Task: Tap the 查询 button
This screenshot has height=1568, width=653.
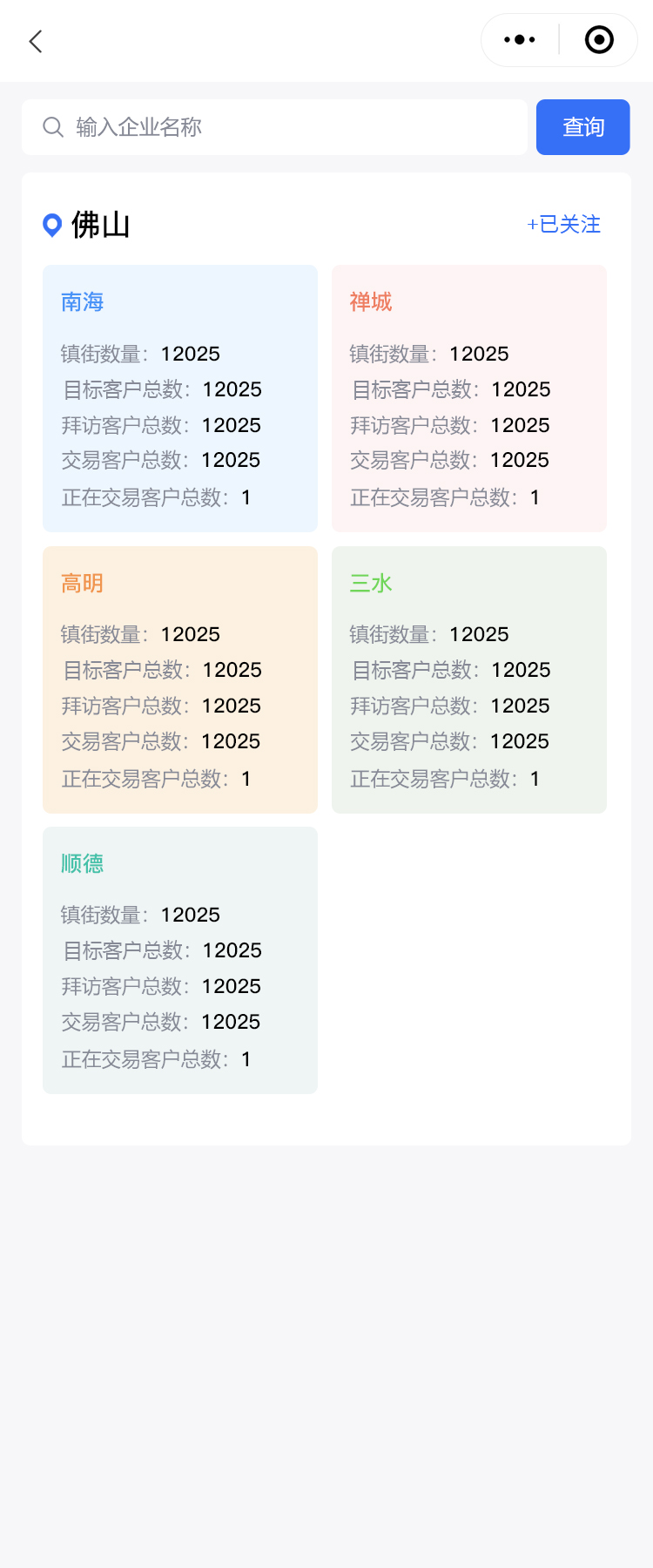Action: point(582,127)
